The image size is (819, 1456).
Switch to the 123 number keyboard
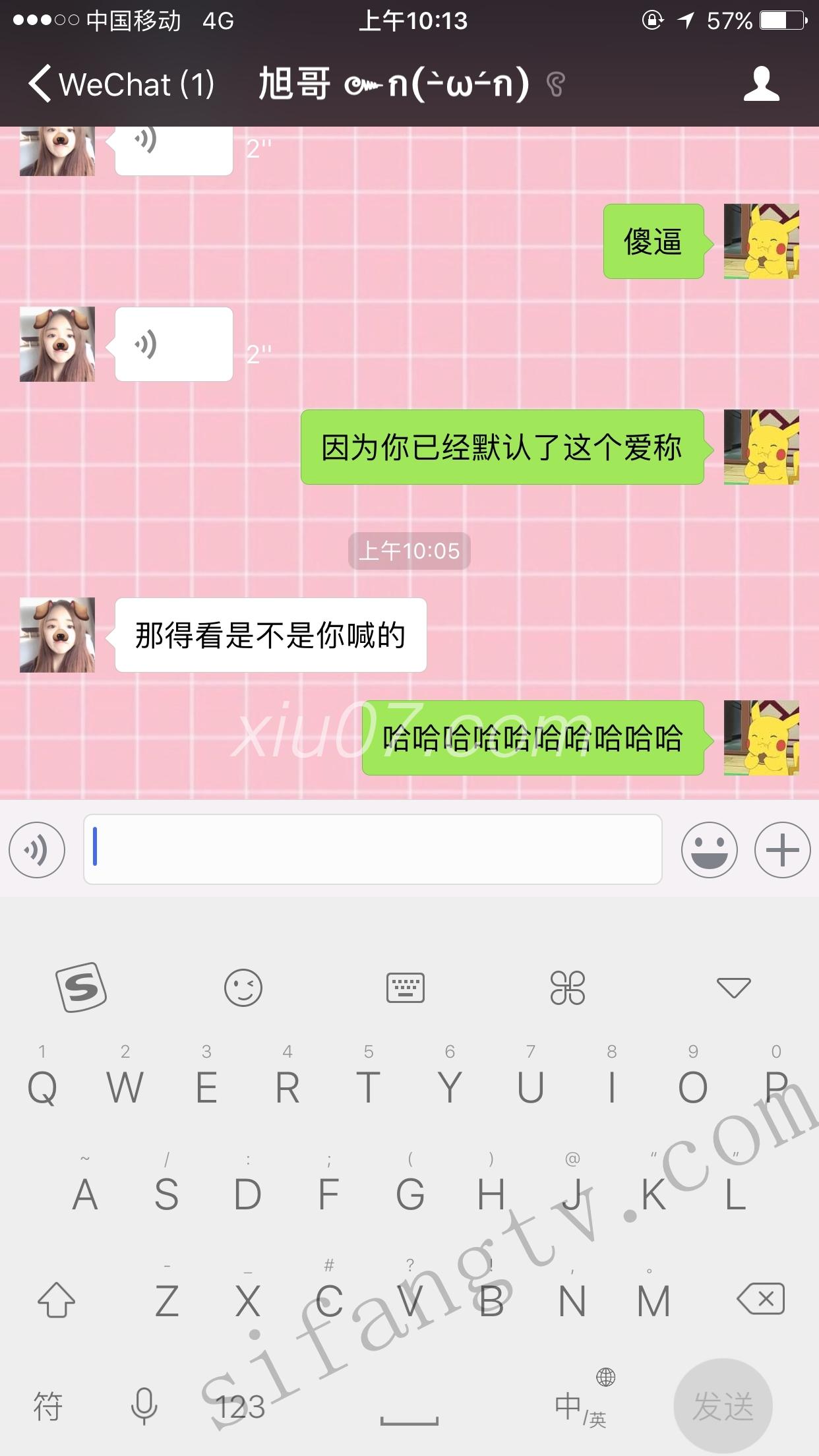tap(241, 1407)
